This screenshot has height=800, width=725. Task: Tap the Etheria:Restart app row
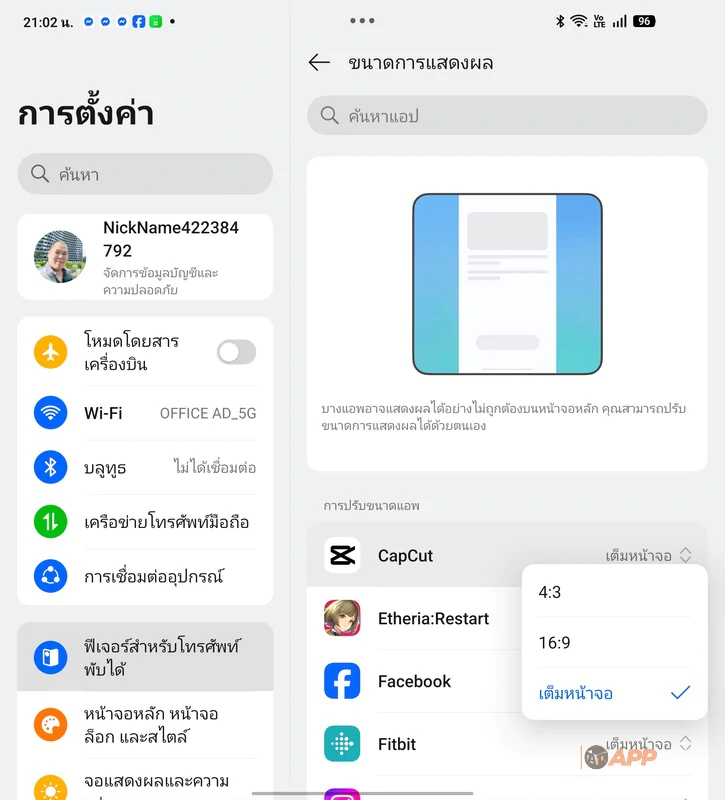[420, 618]
